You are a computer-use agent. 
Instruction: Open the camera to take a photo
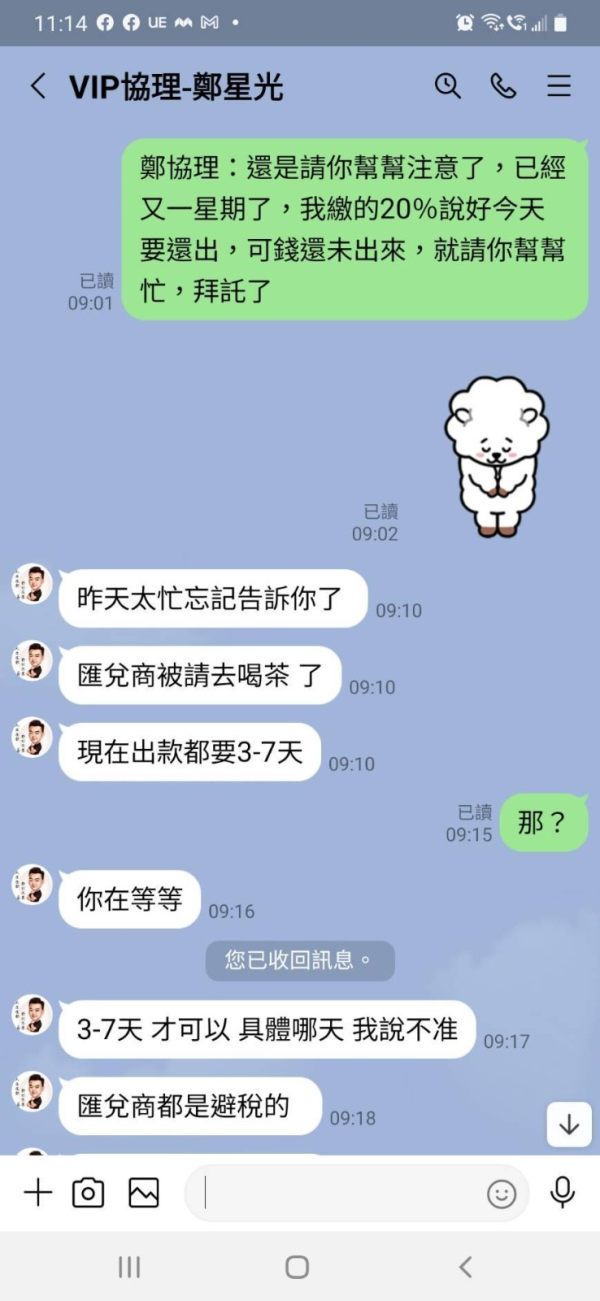click(x=88, y=1192)
